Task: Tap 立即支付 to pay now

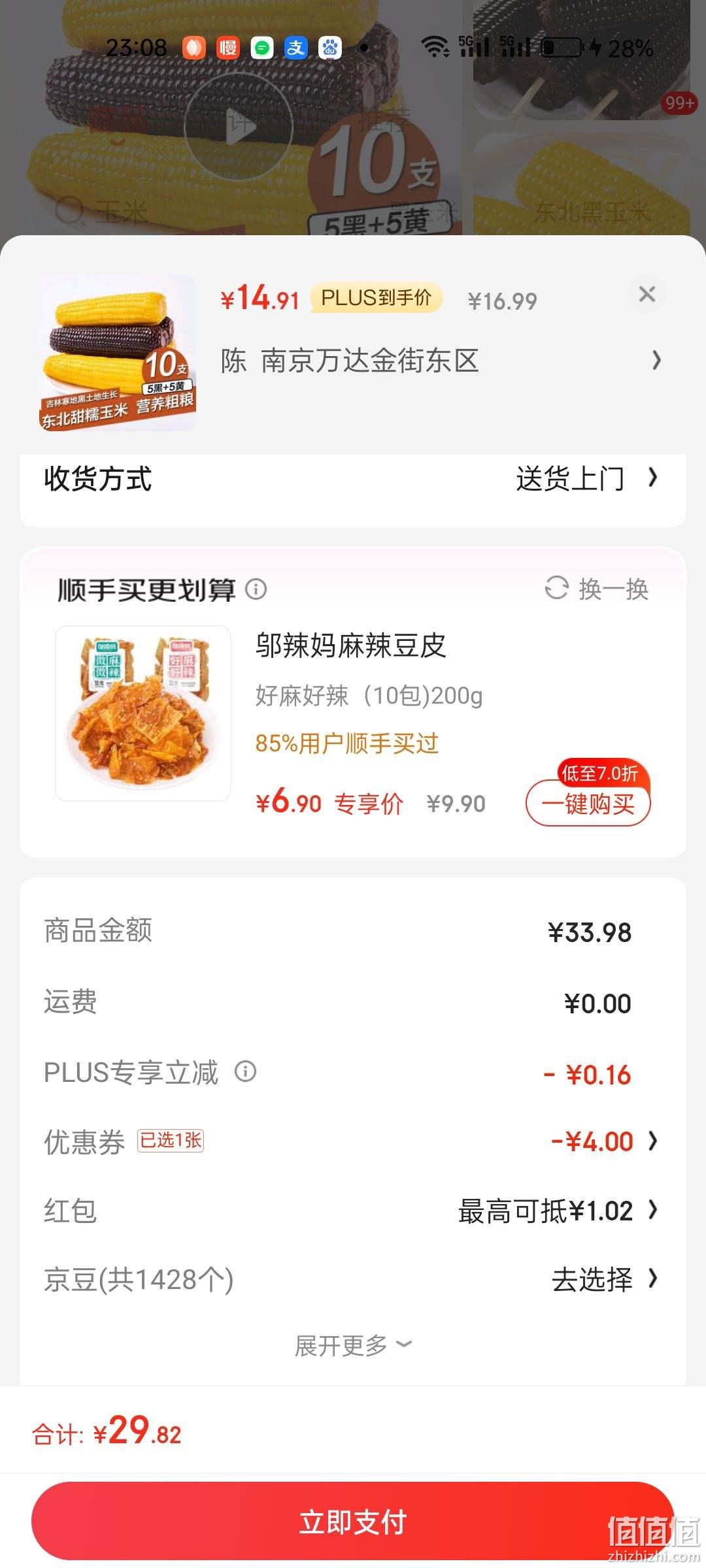Action: [x=353, y=1521]
